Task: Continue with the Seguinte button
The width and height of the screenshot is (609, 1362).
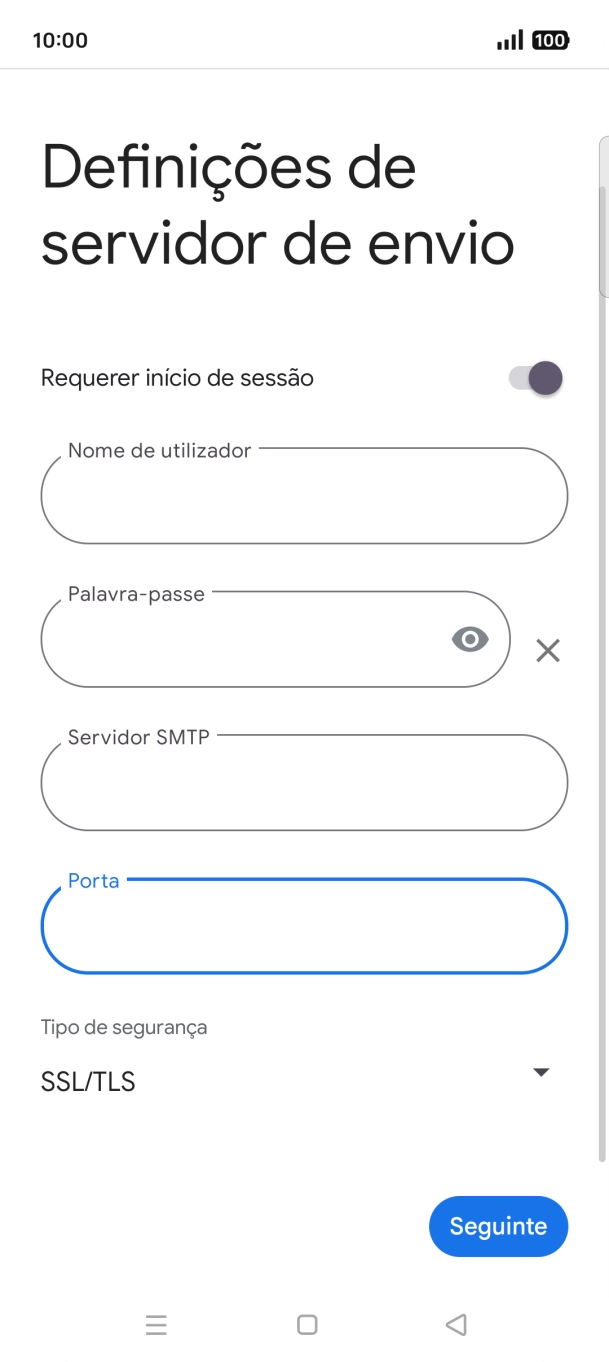Action: (498, 1226)
